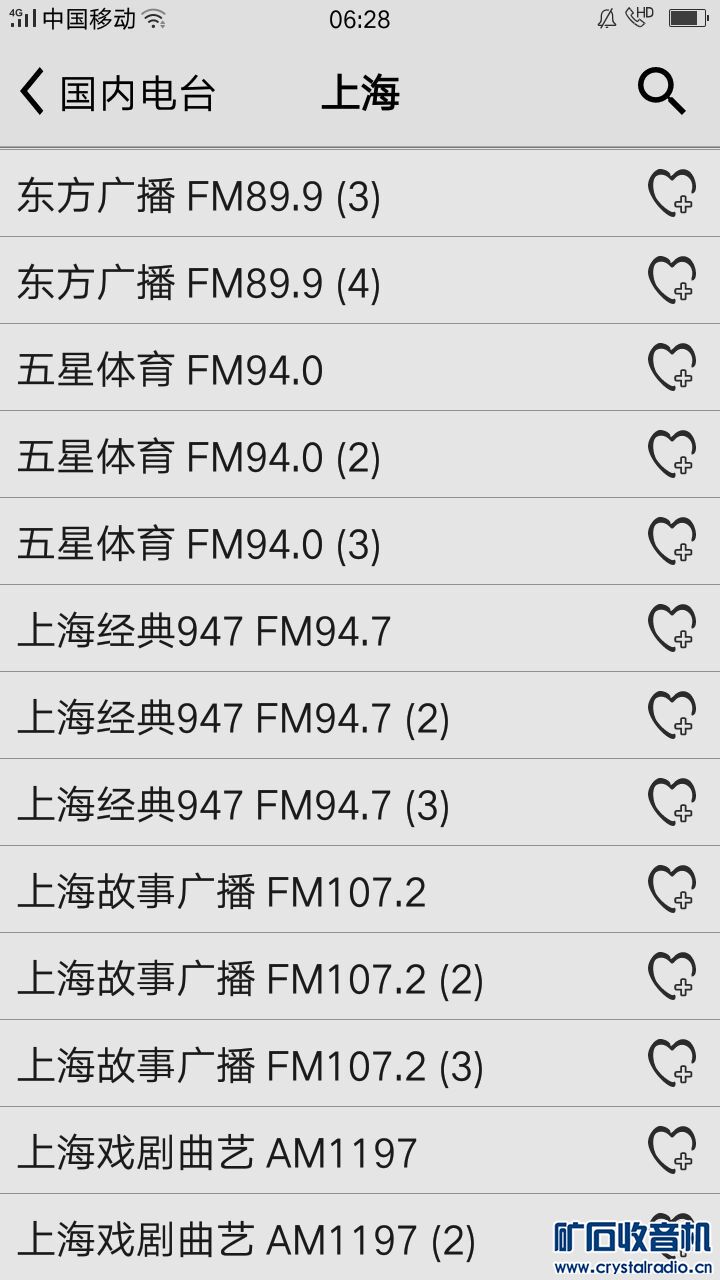Open 上海戏剧曲艺 AM1197 station
Viewport: 720px width, 1280px height.
(x=217, y=1154)
